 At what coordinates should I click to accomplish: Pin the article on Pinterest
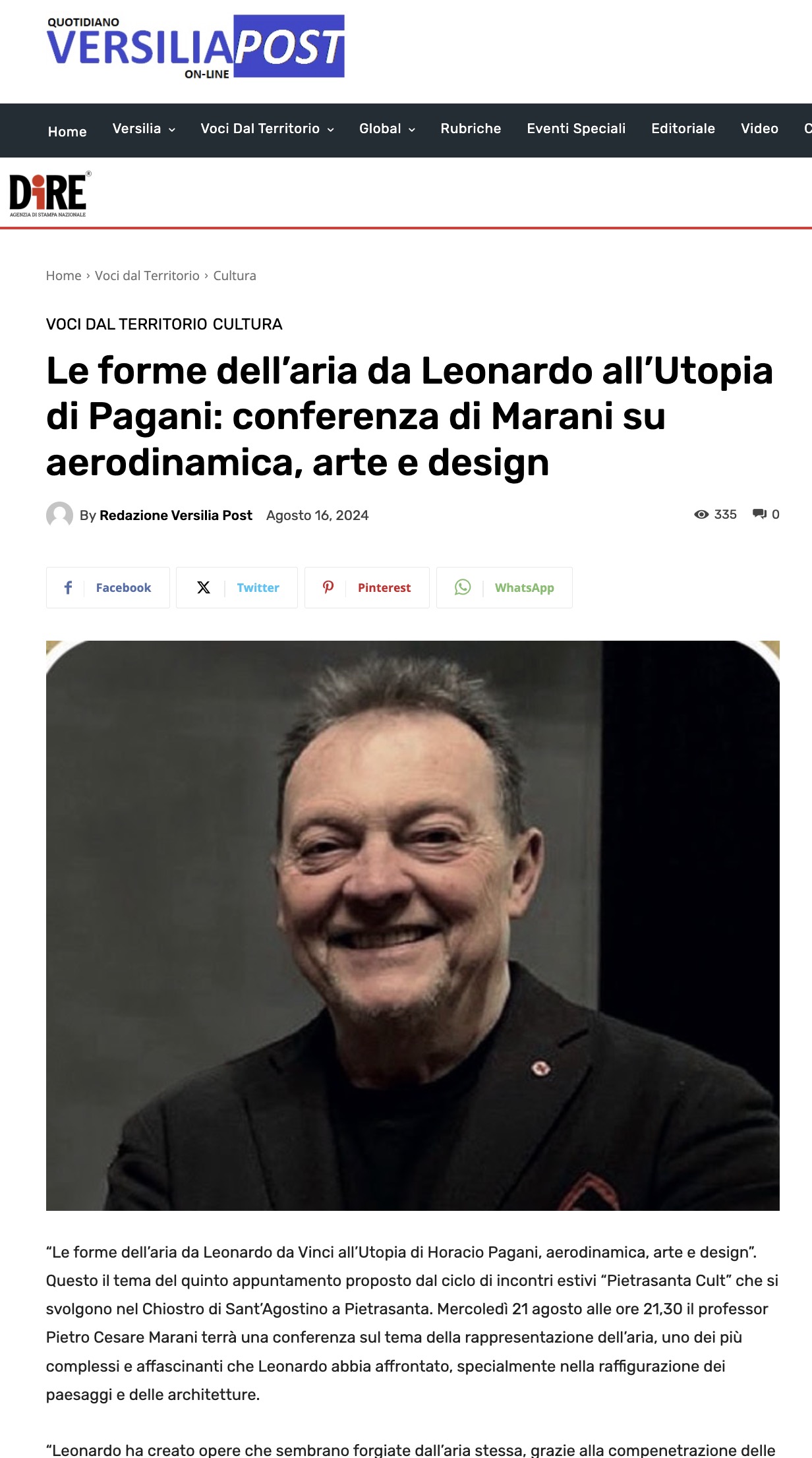click(367, 587)
